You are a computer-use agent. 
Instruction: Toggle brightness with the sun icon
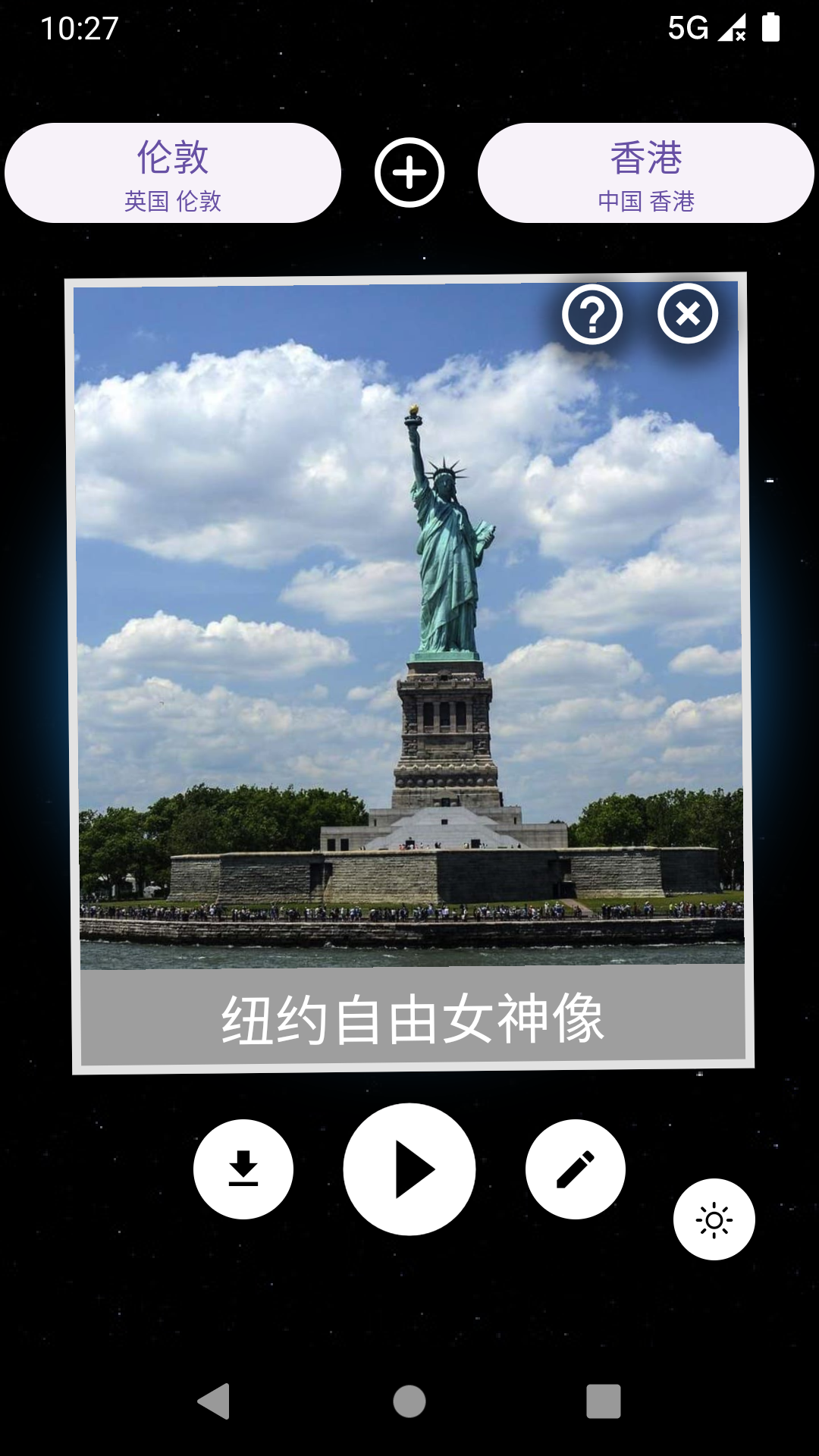coord(714,1219)
